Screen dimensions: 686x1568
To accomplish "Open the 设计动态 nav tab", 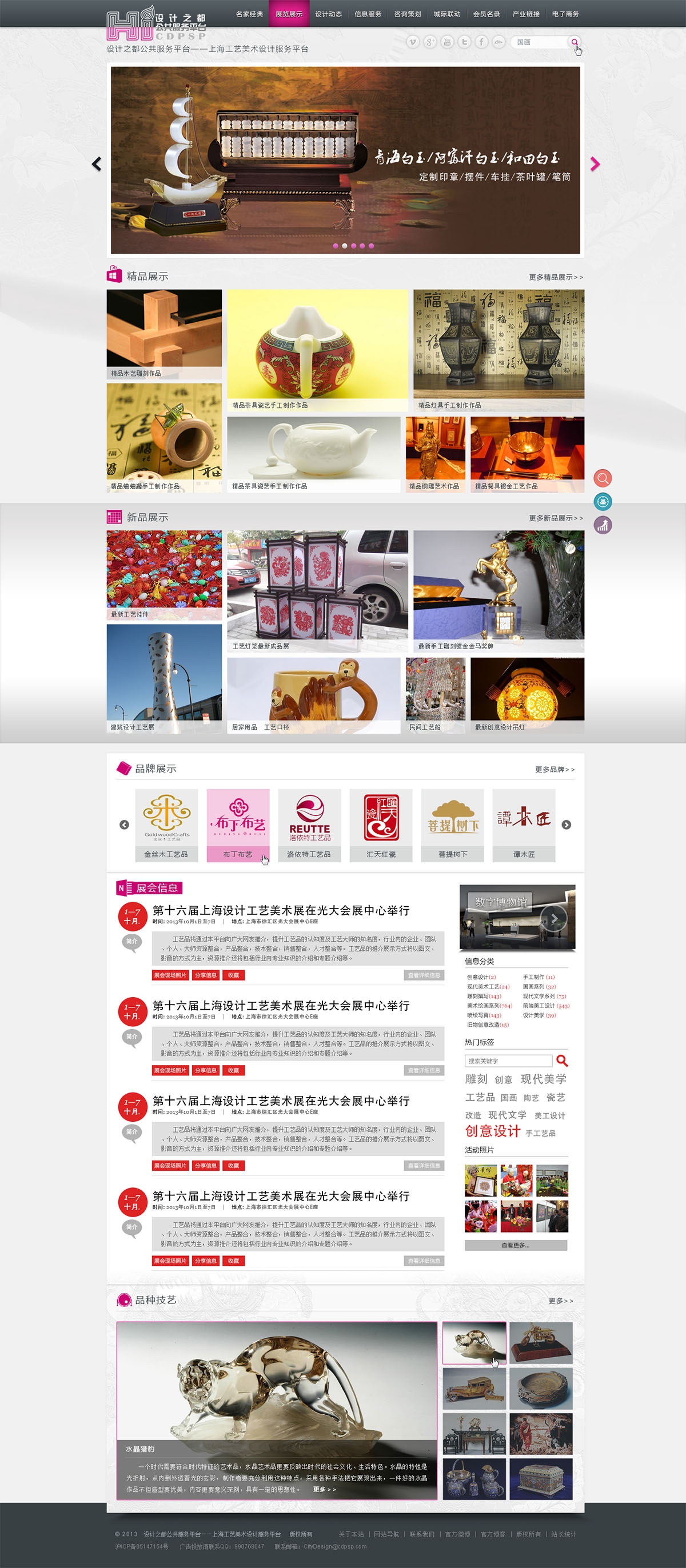I will pos(328,14).
